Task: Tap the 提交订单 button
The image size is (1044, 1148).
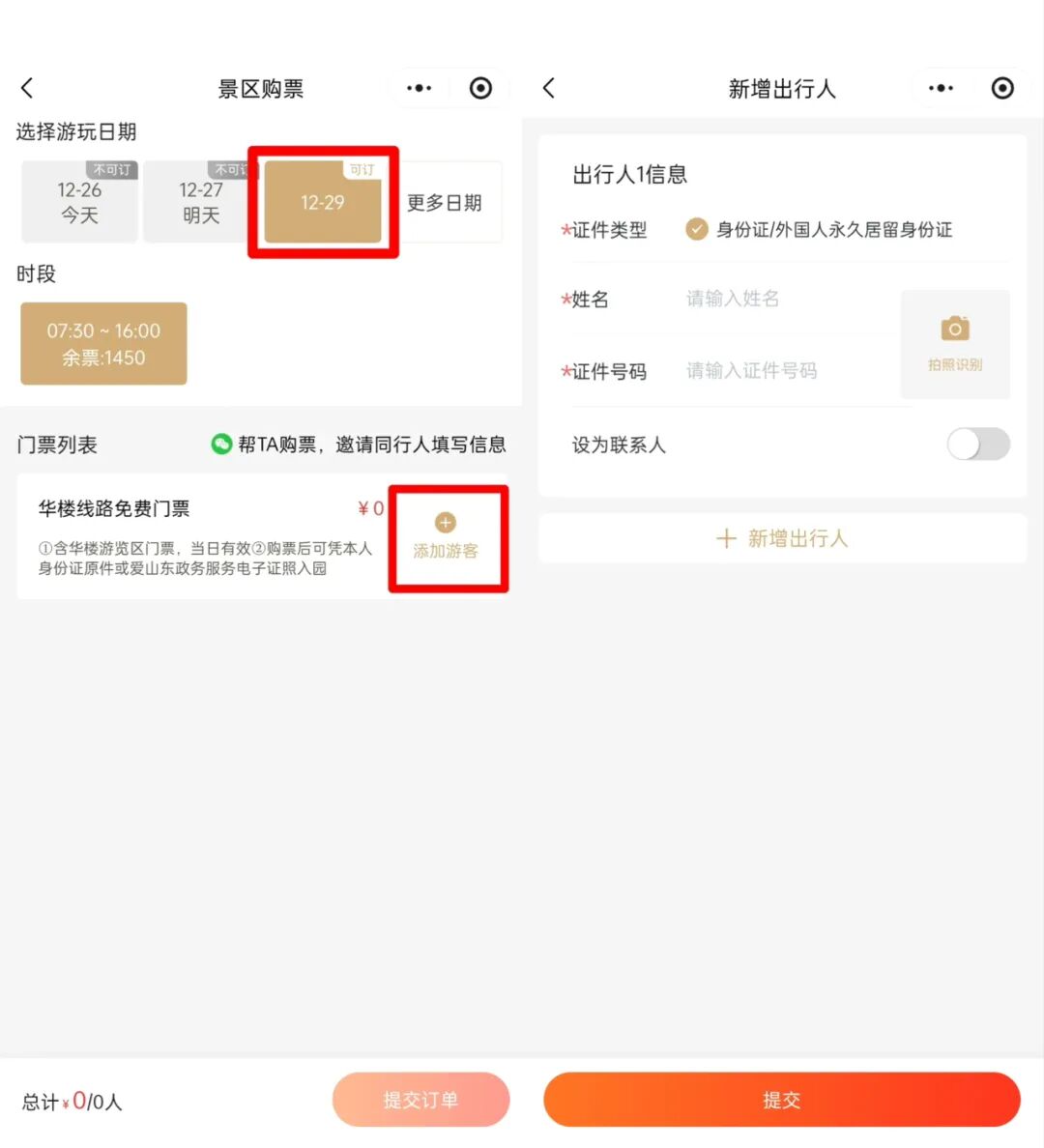Action: (420, 1100)
